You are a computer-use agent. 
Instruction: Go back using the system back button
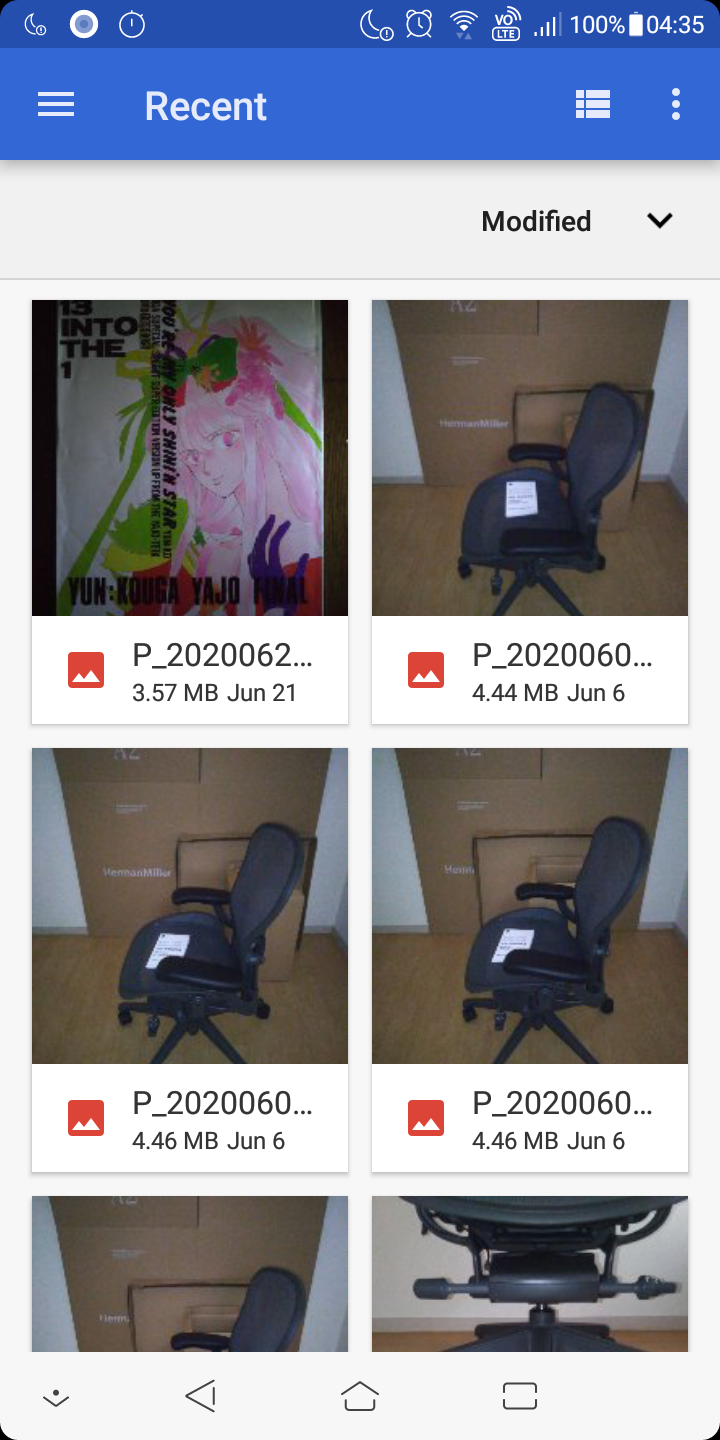[201, 1396]
